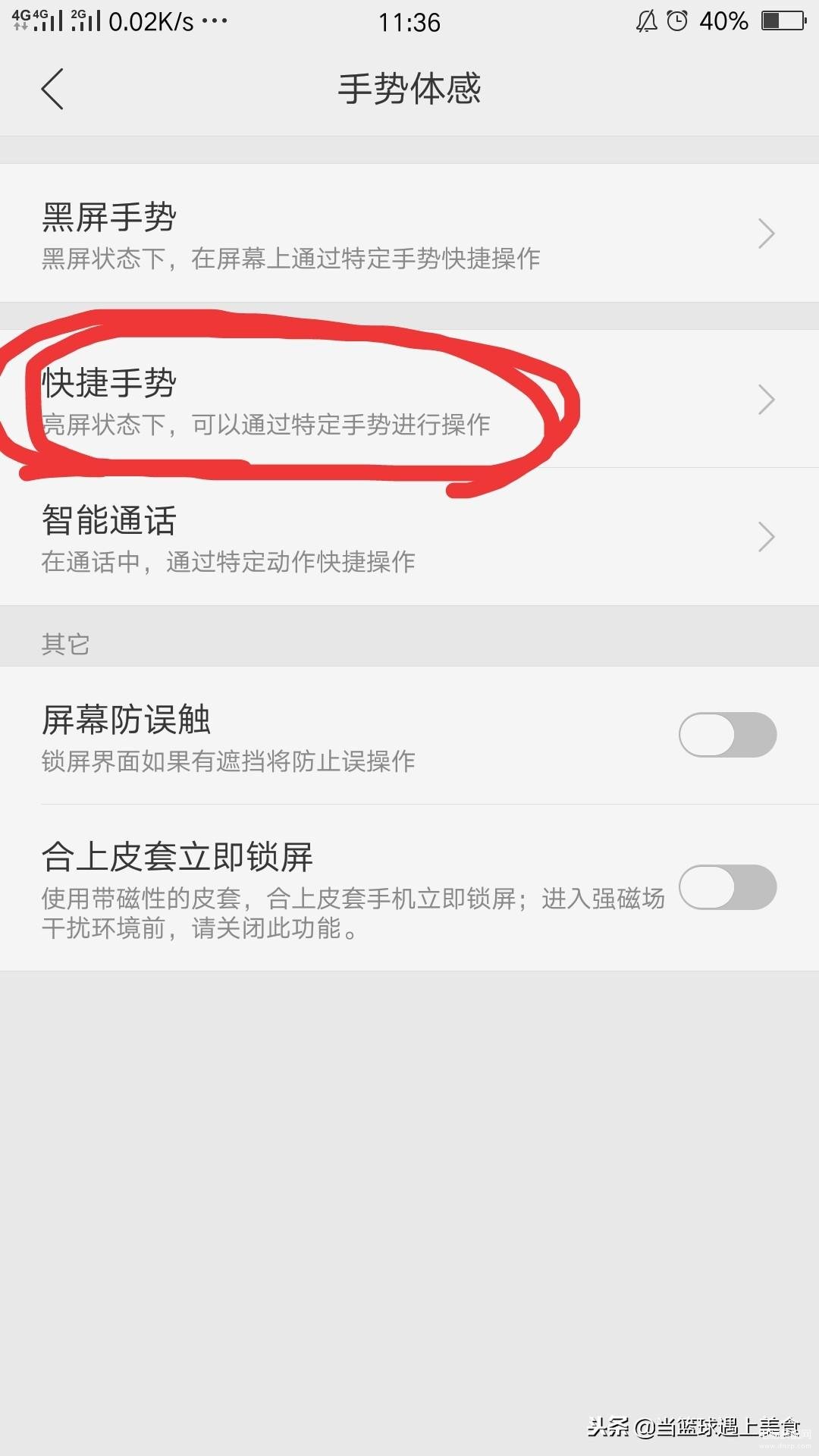Open 智能通话 settings
This screenshot has height=1456, width=819.
pyautogui.click(x=409, y=536)
